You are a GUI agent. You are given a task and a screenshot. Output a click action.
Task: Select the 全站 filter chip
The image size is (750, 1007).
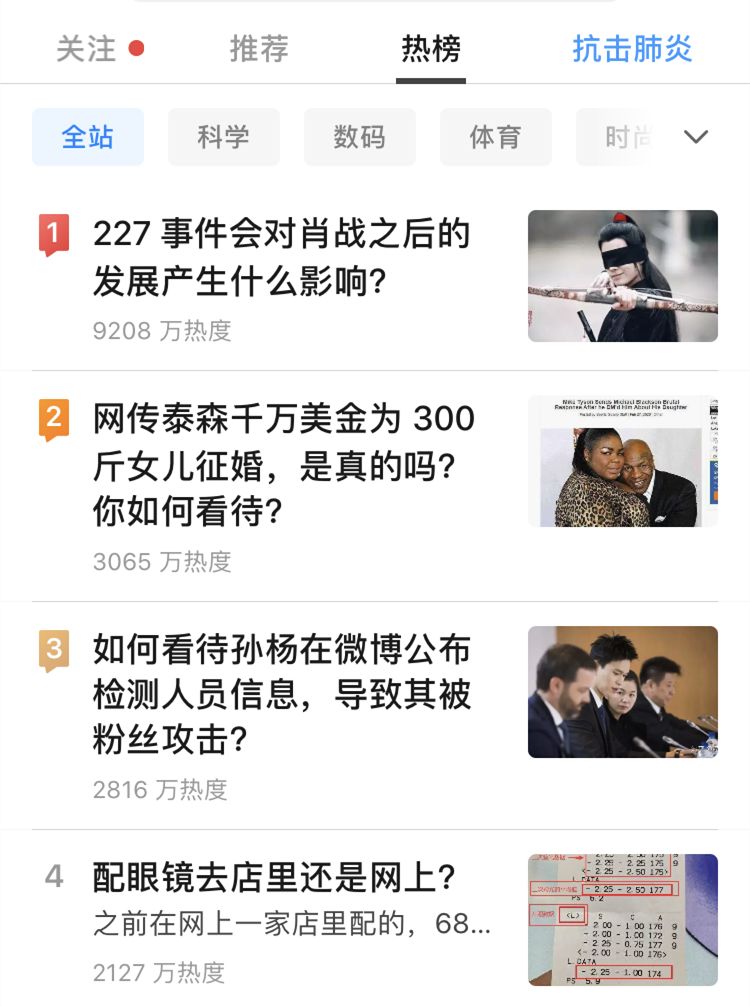(x=88, y=137)
